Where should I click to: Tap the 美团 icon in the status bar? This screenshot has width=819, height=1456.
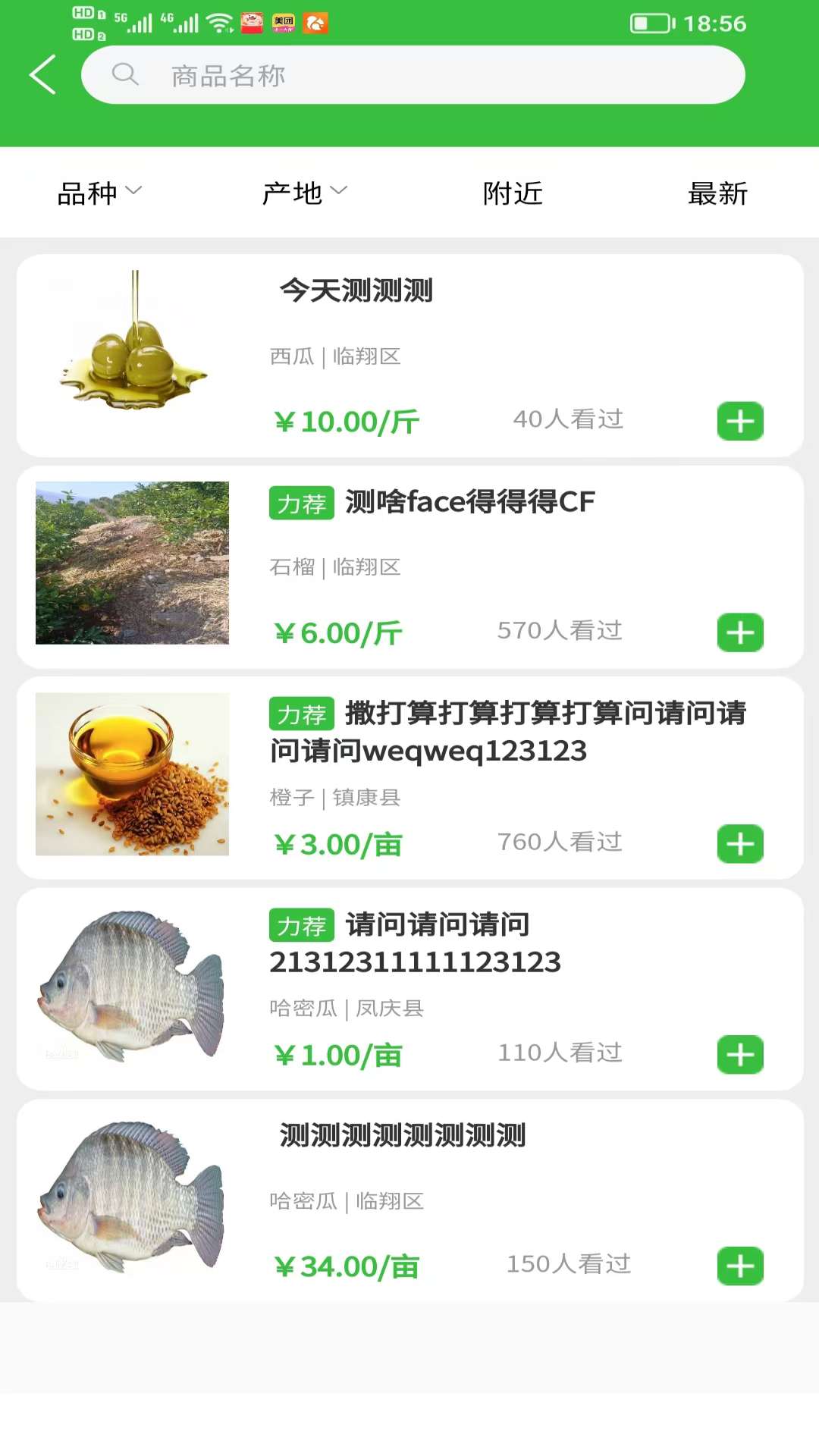pos(283,23)
